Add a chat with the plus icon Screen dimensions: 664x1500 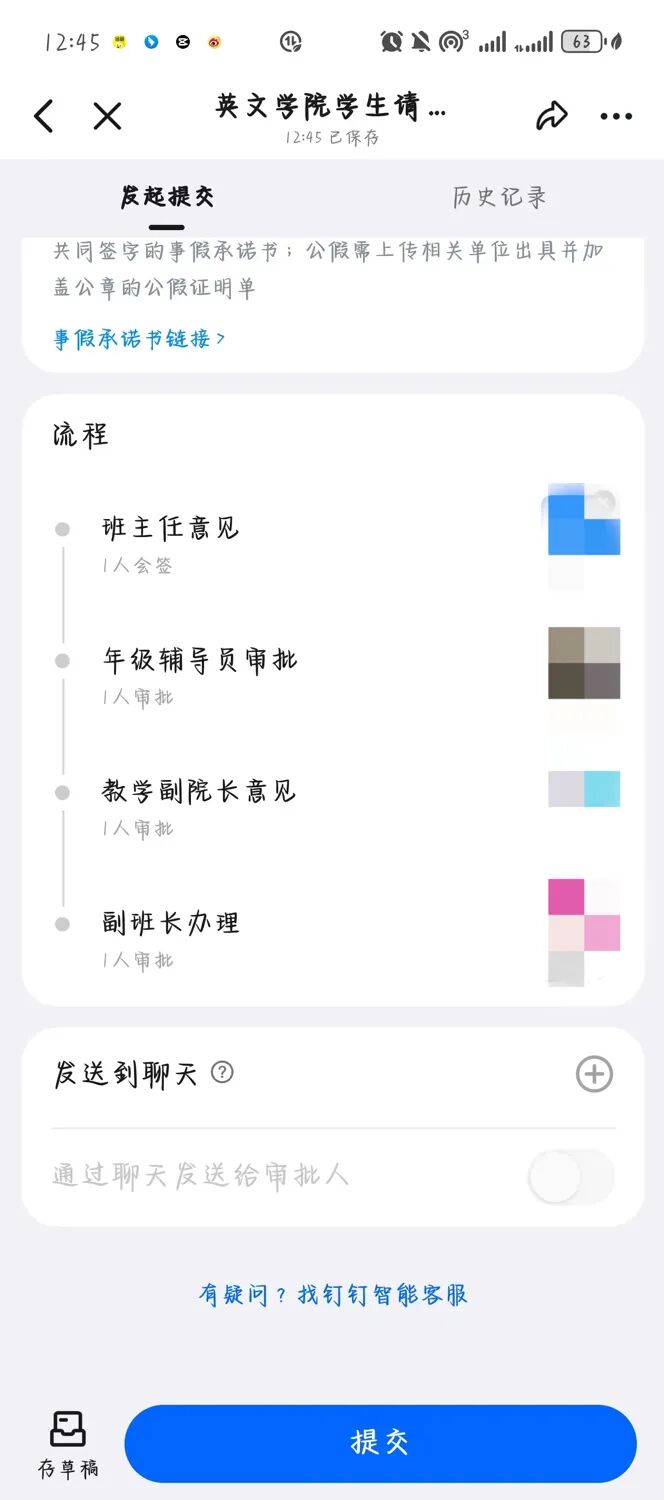[594, 1074]
